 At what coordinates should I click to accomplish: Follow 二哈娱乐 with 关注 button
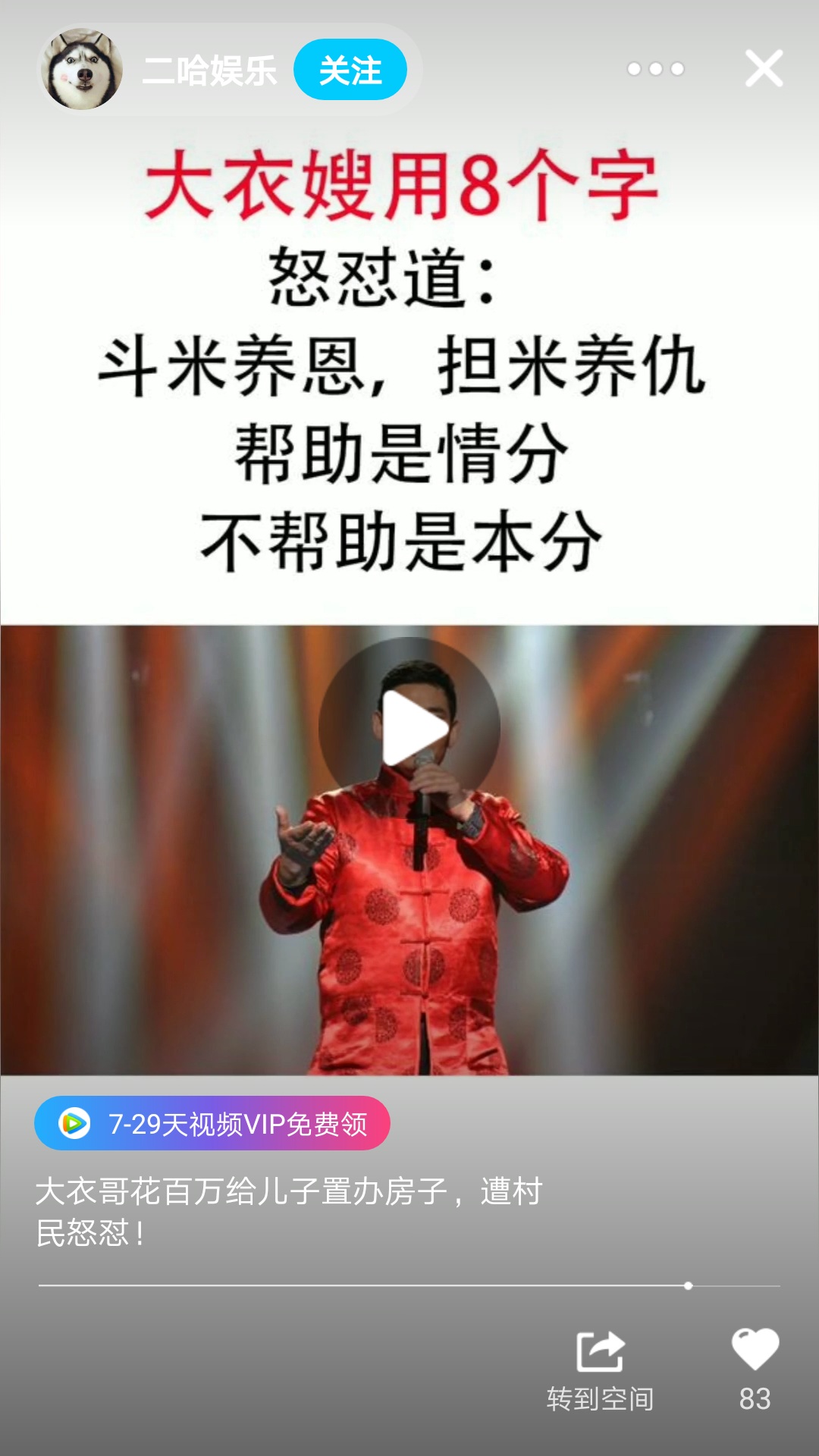pos(350,70)
